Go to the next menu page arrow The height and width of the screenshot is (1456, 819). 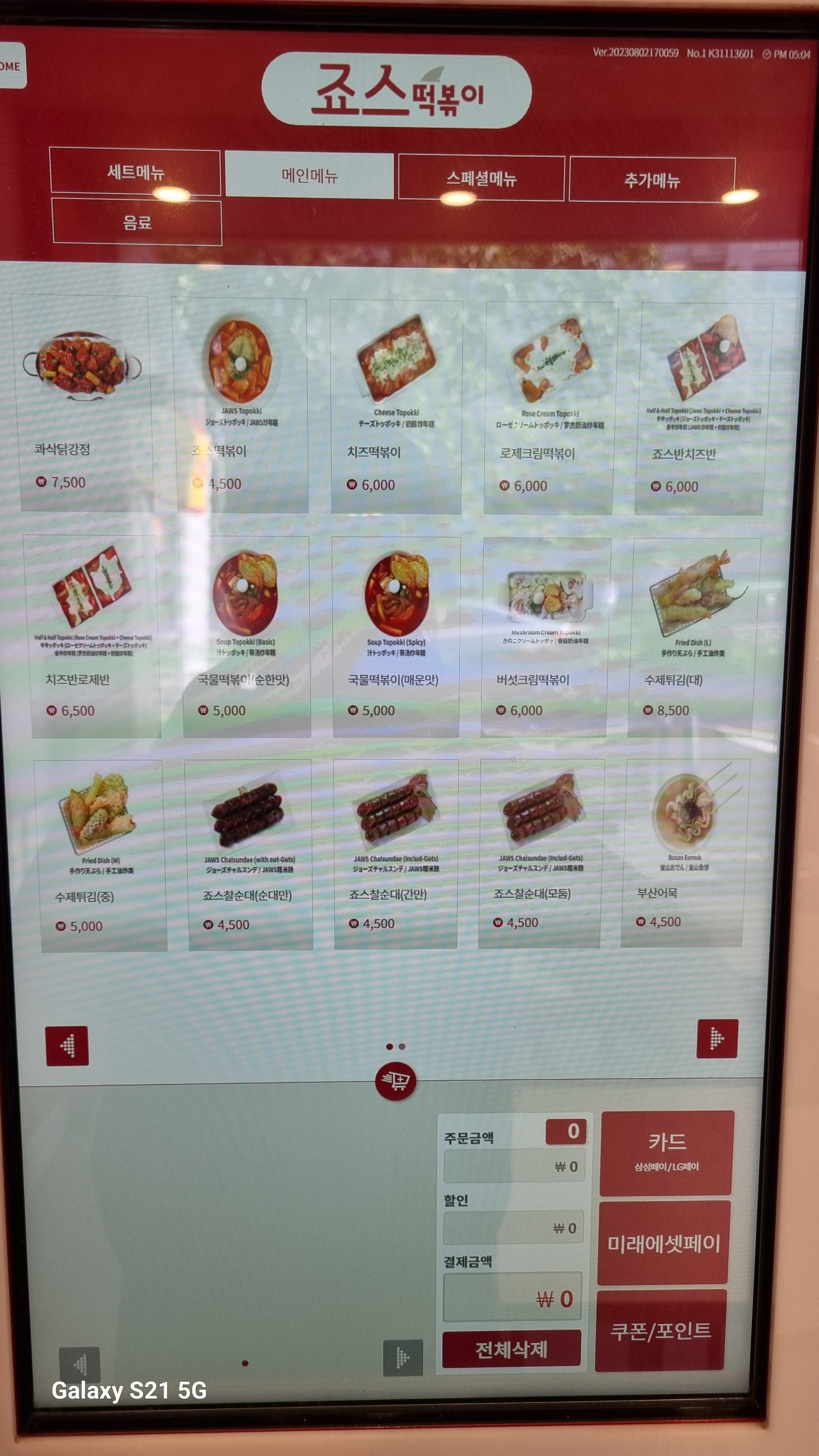[x=717, y=1038]
